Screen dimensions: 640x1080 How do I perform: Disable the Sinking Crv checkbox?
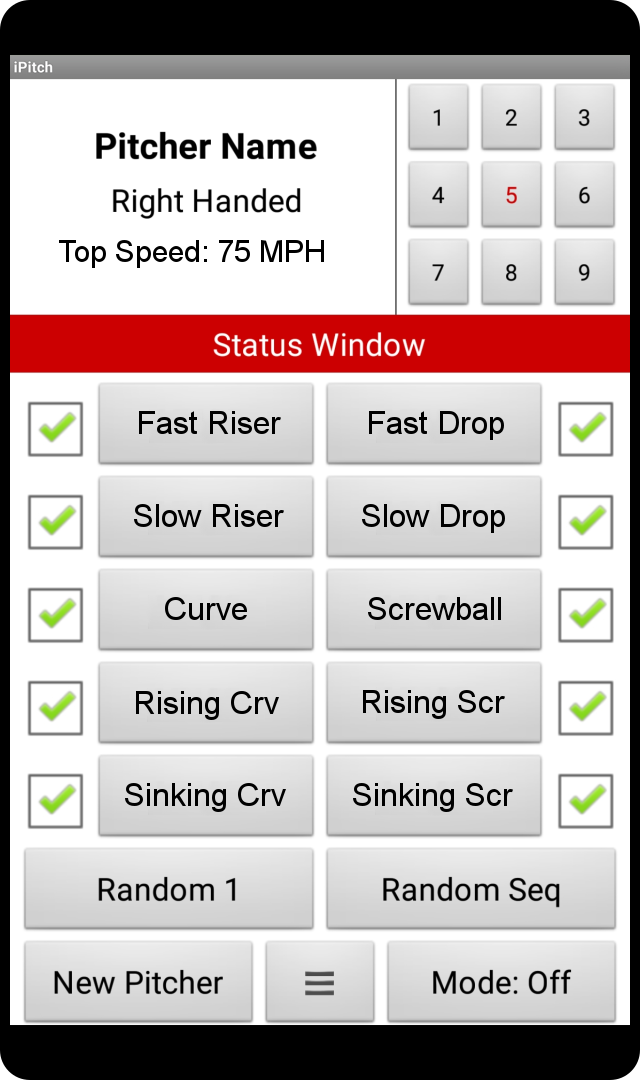point(55,800)
